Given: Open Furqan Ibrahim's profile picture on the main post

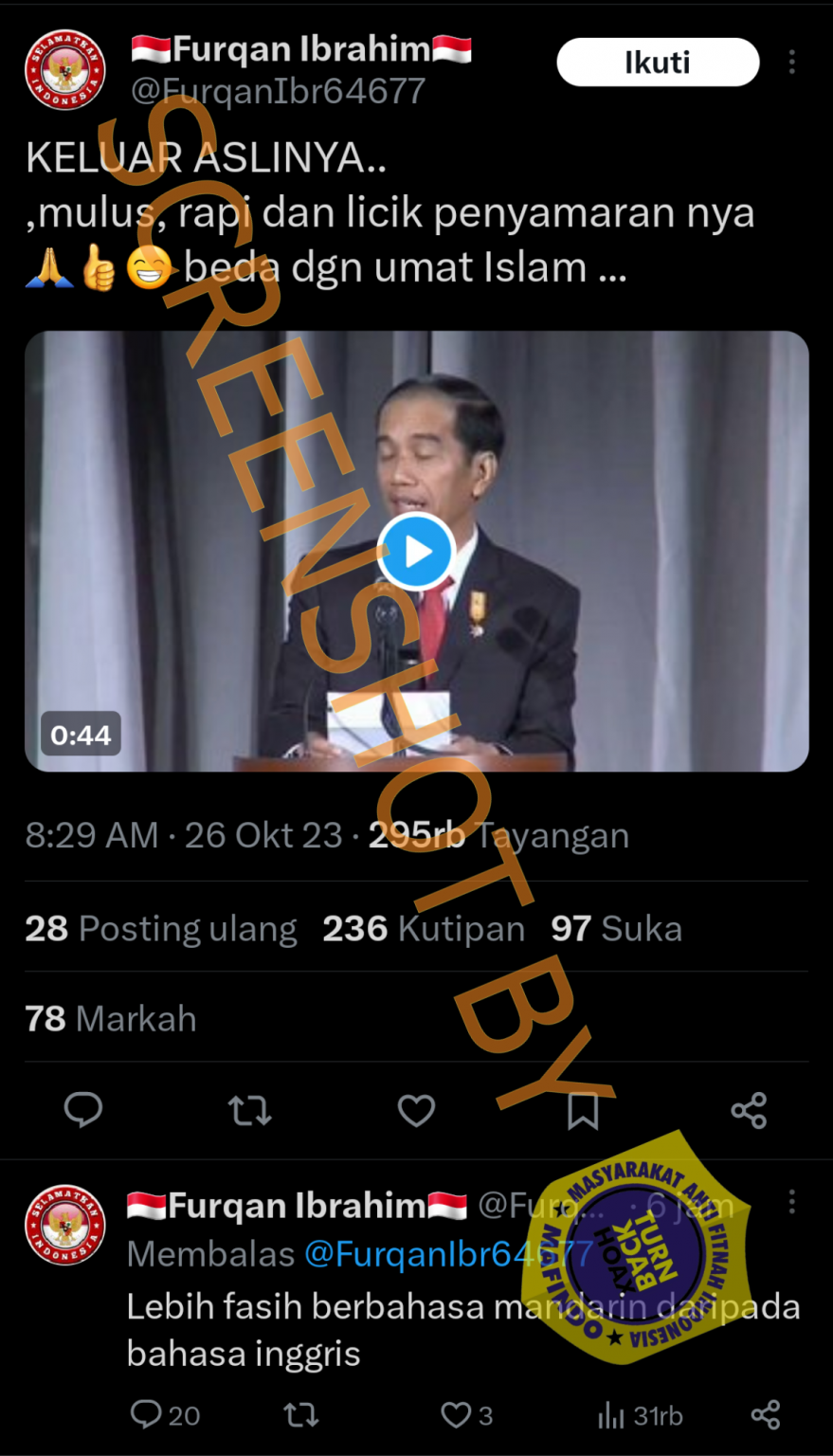Looking at the screenshot, I should pos(64,70).
